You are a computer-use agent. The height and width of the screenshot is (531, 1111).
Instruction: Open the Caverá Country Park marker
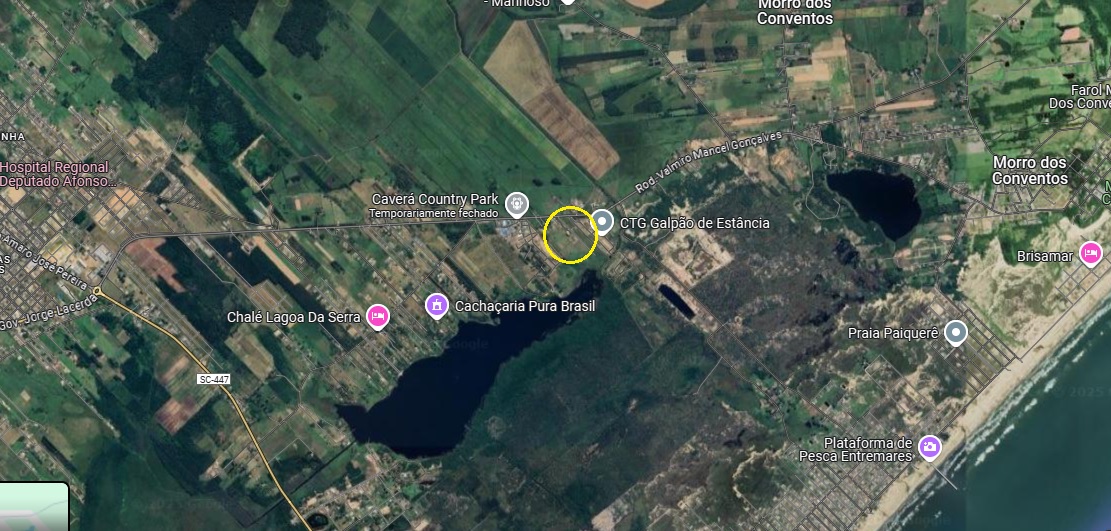[516, 204]
